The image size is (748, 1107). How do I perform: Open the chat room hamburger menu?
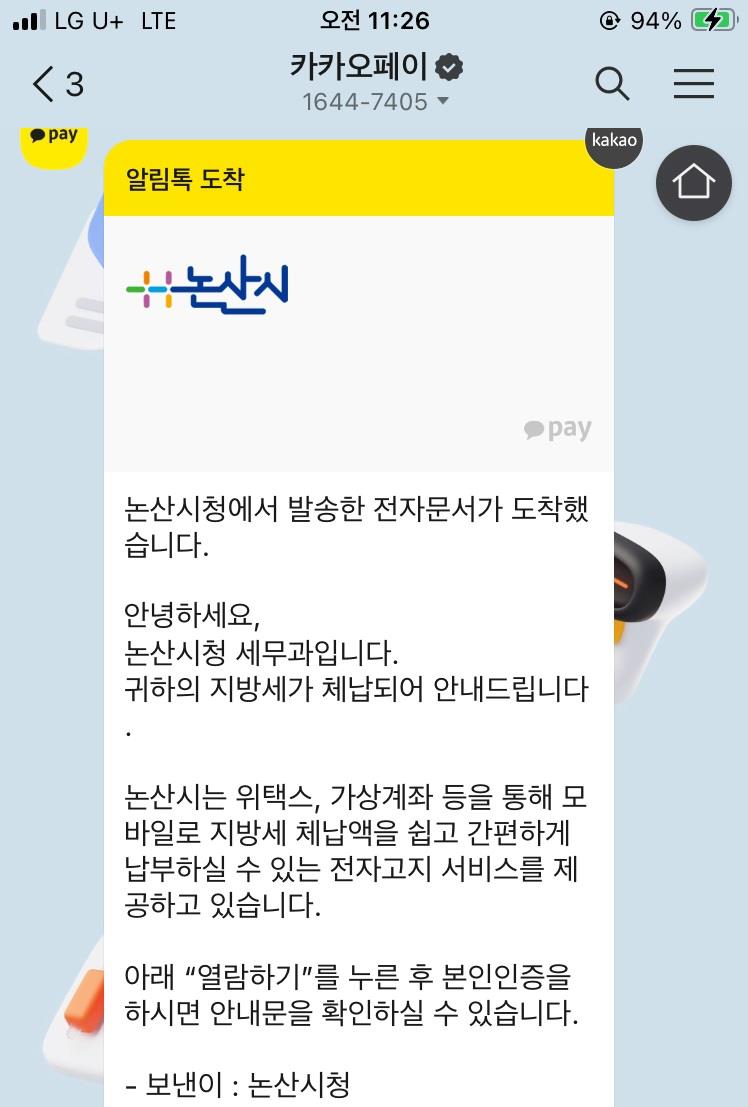(x=693, y=84)
